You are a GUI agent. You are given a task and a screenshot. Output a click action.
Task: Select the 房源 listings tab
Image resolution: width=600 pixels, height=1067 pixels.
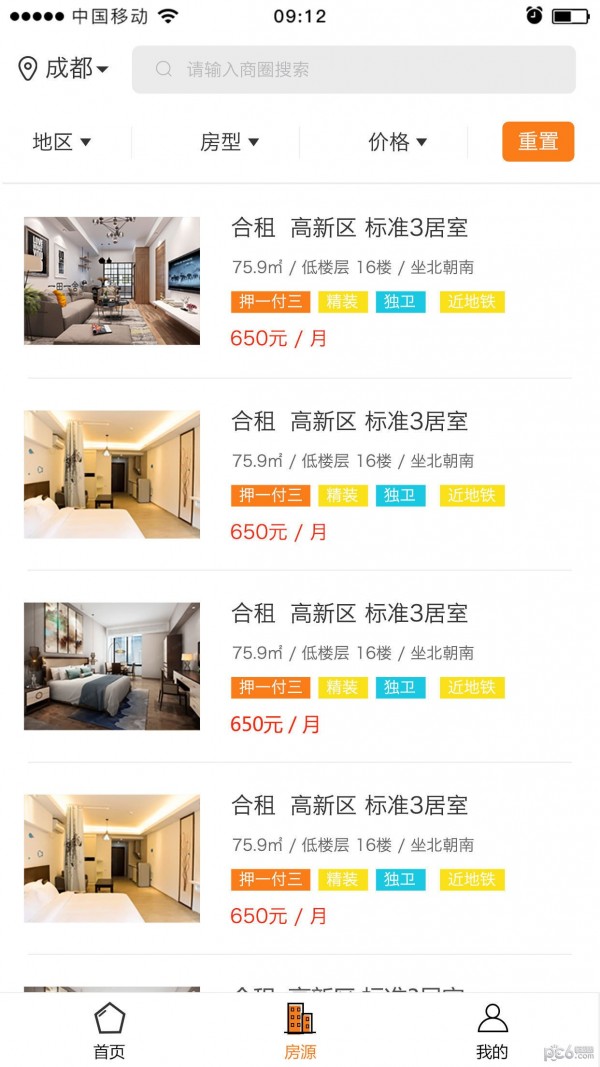coord(300,1031)
